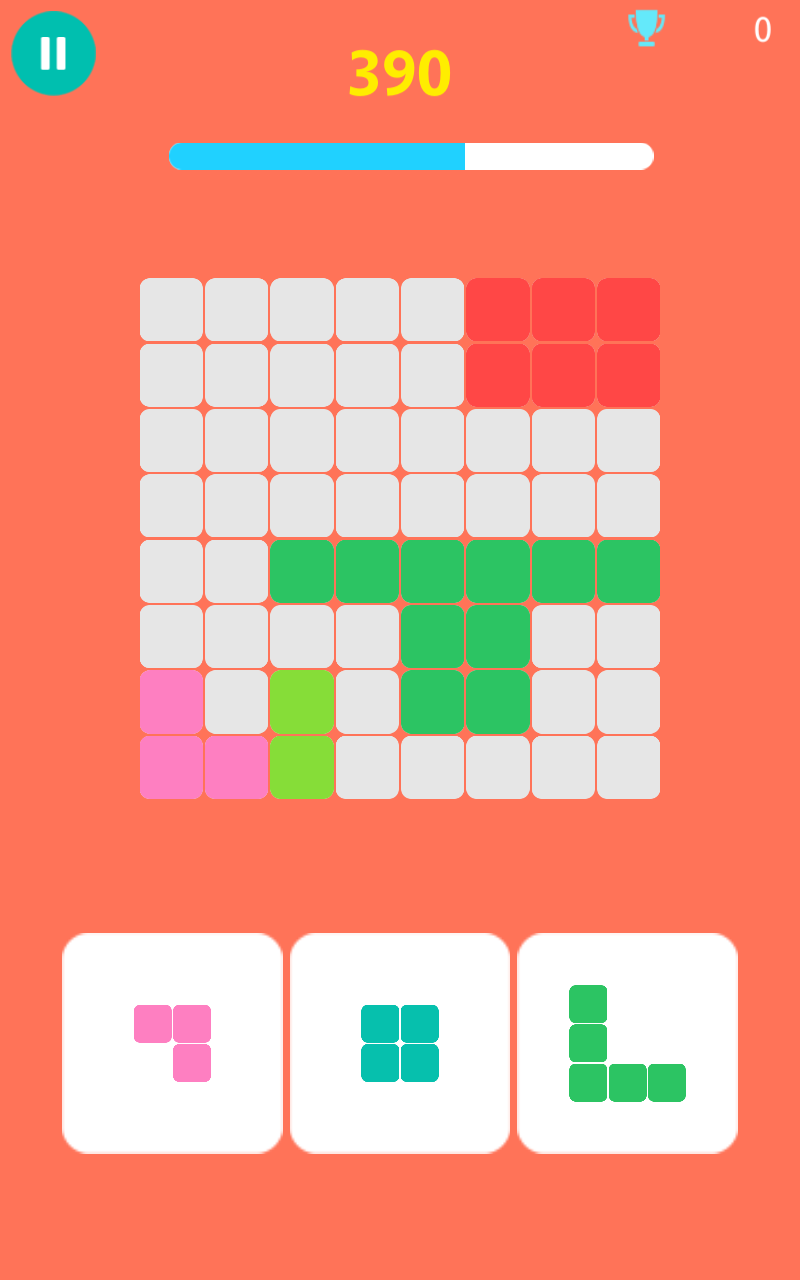Select the teal square block piece
This screenshot has height=1280, width=800.
[400, 1043]
